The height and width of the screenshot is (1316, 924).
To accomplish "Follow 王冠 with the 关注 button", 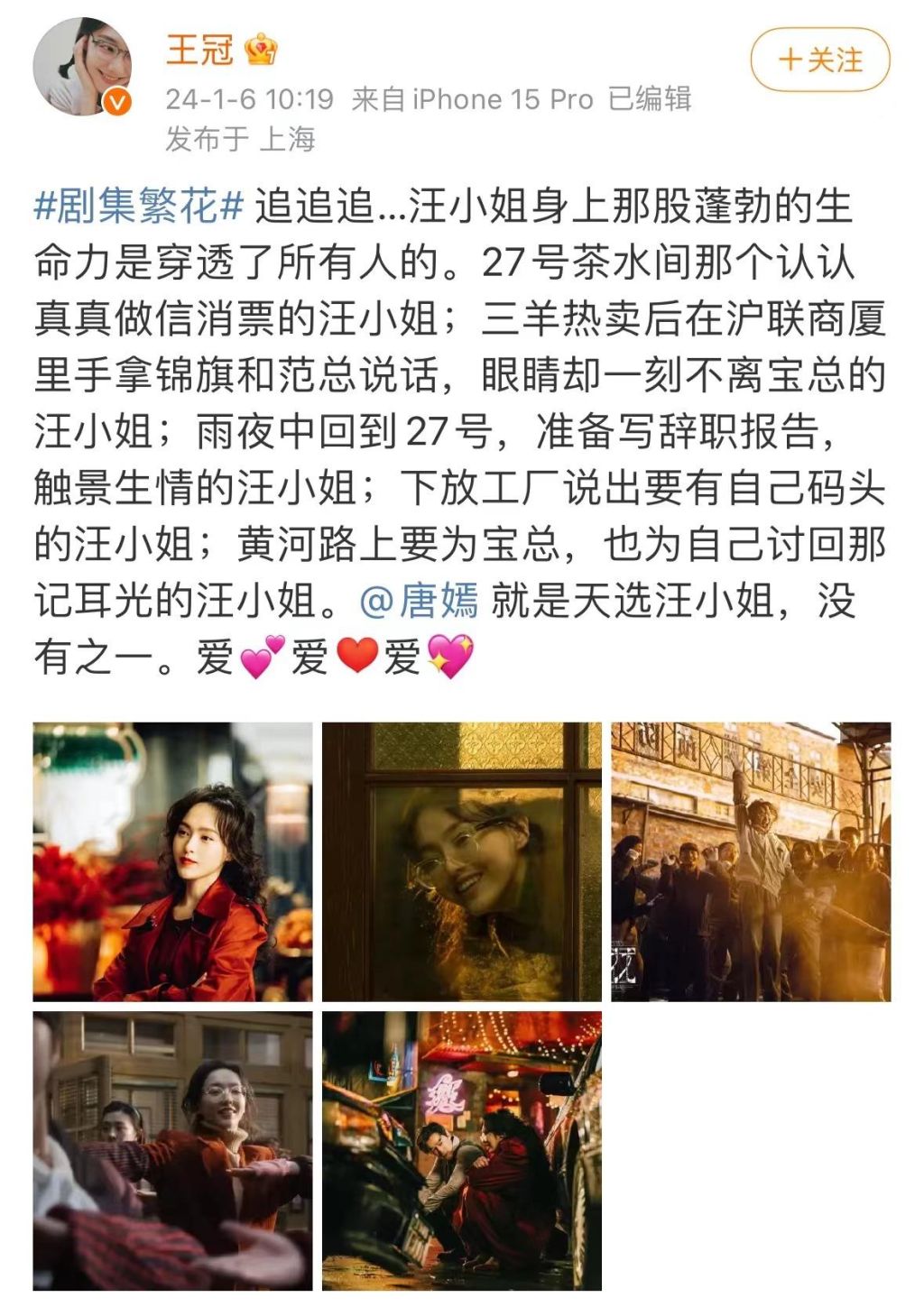I will click(x=819, y=60).
